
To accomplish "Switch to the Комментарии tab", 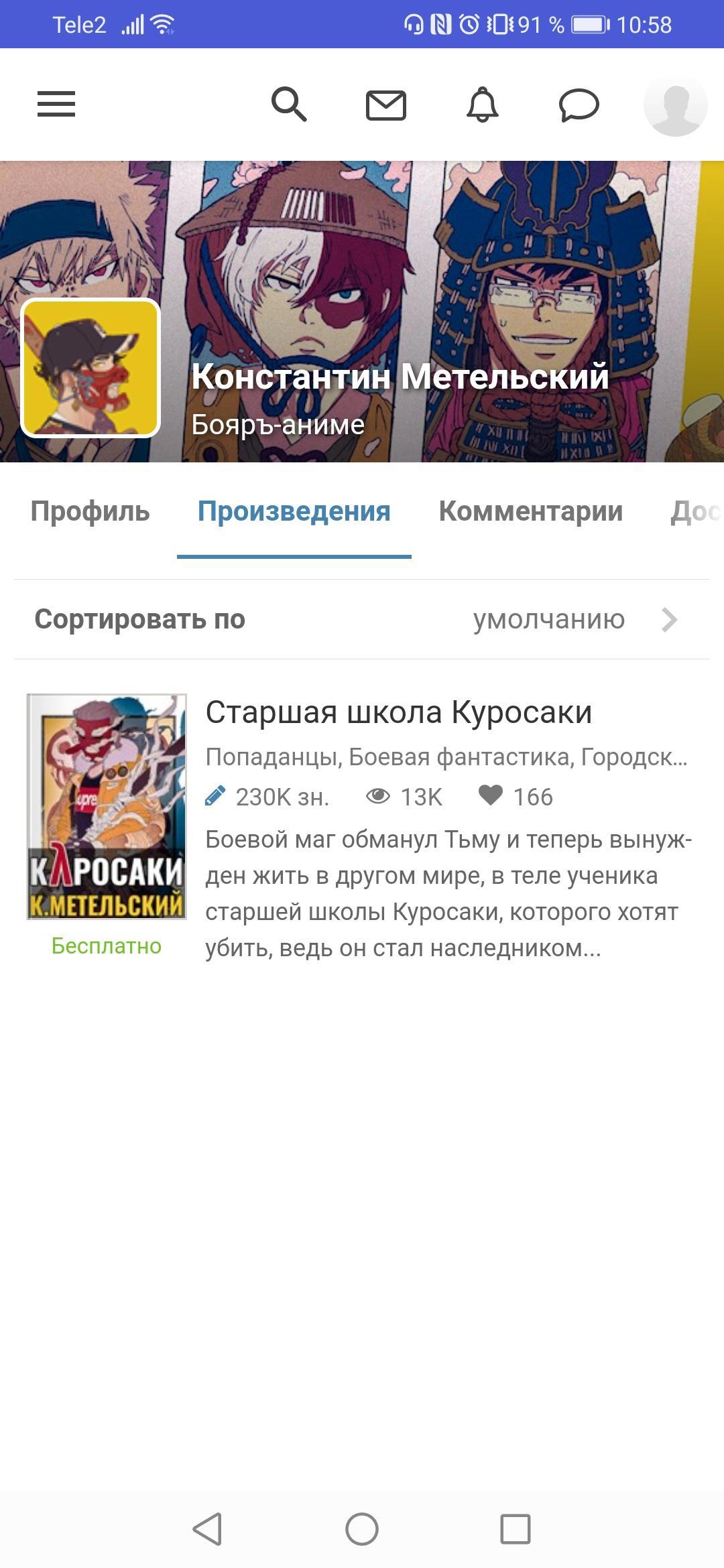I will (x=530, y=511).
